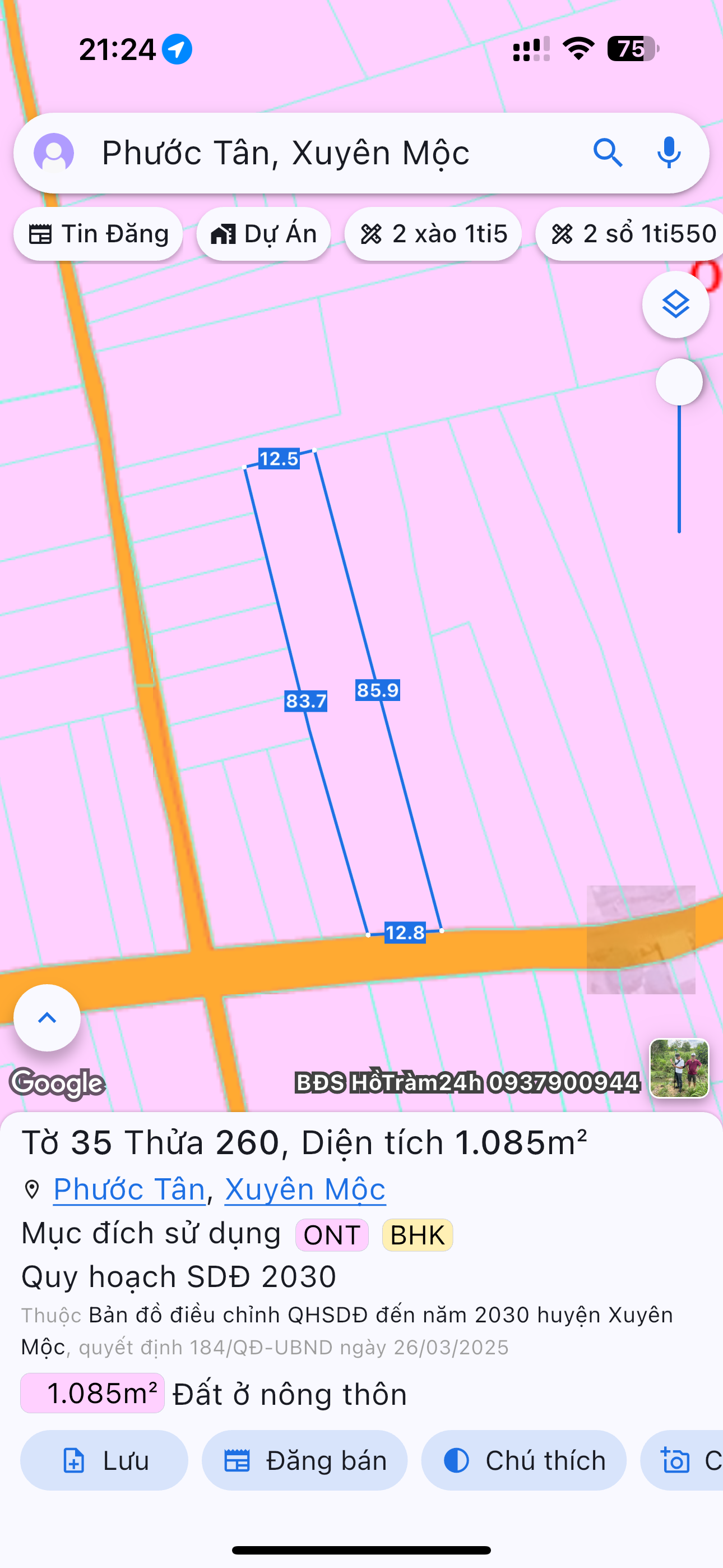Select the Dự Án chip
The image size is (723, 1568).
263,234
